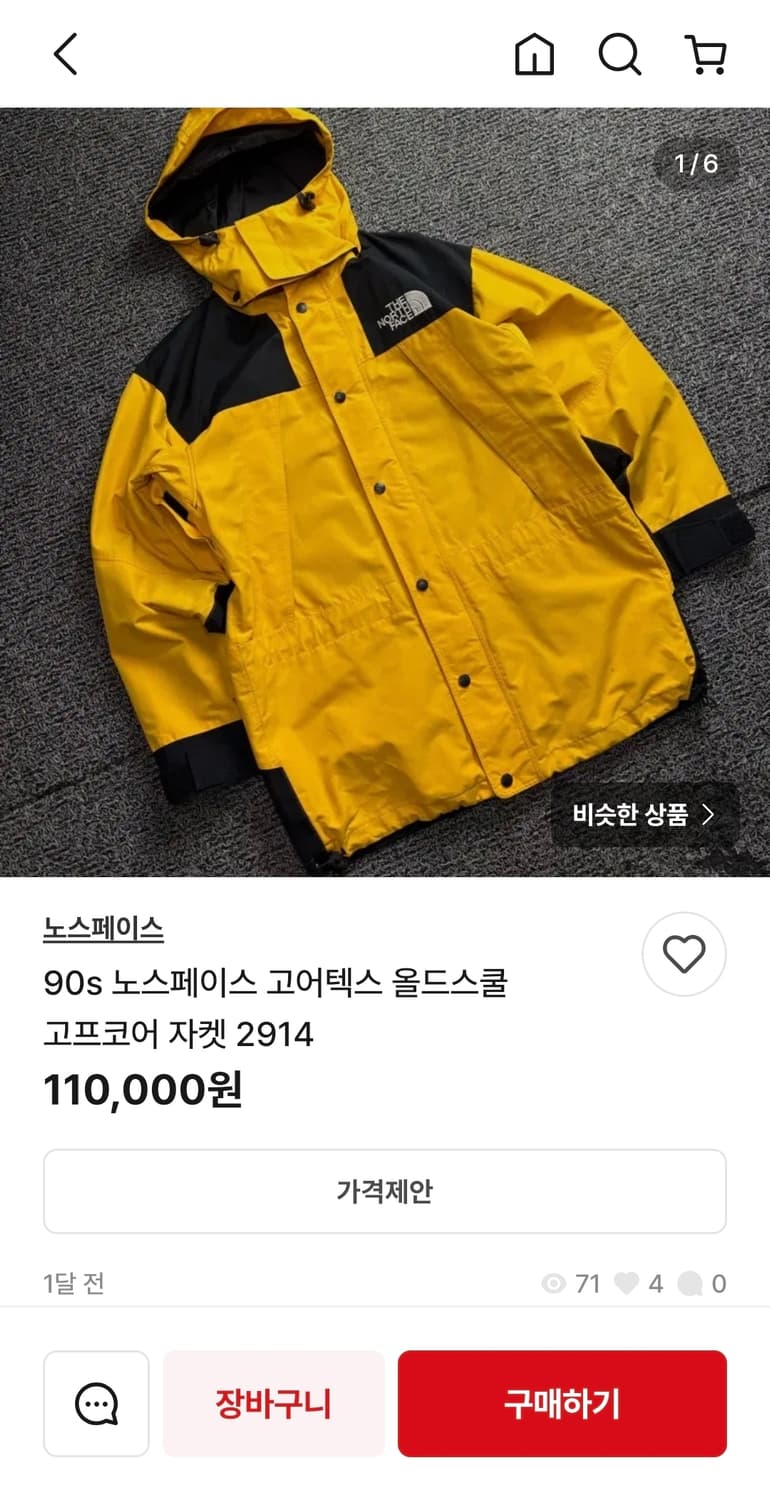Tap the comment bubble icon showing 0

pyautogui.click(x=697, y=1283)
